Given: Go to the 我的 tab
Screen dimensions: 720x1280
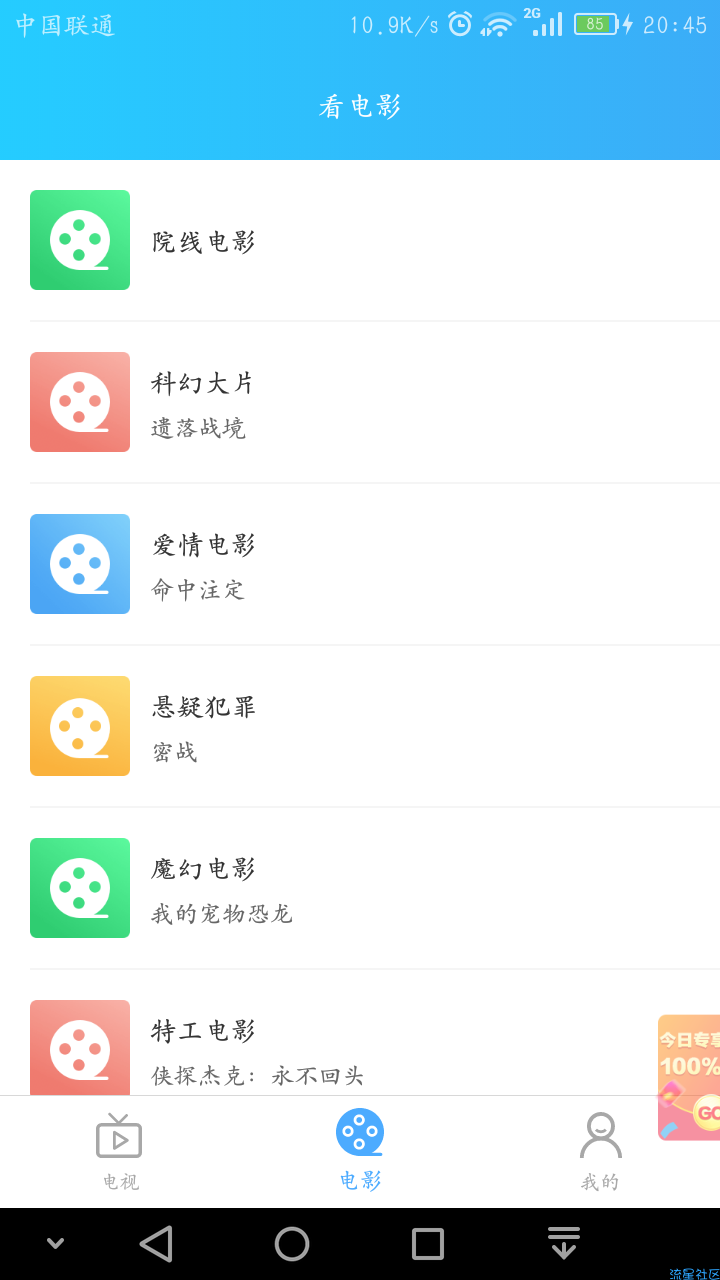Looking at the screenshot, I should 600,1152.
